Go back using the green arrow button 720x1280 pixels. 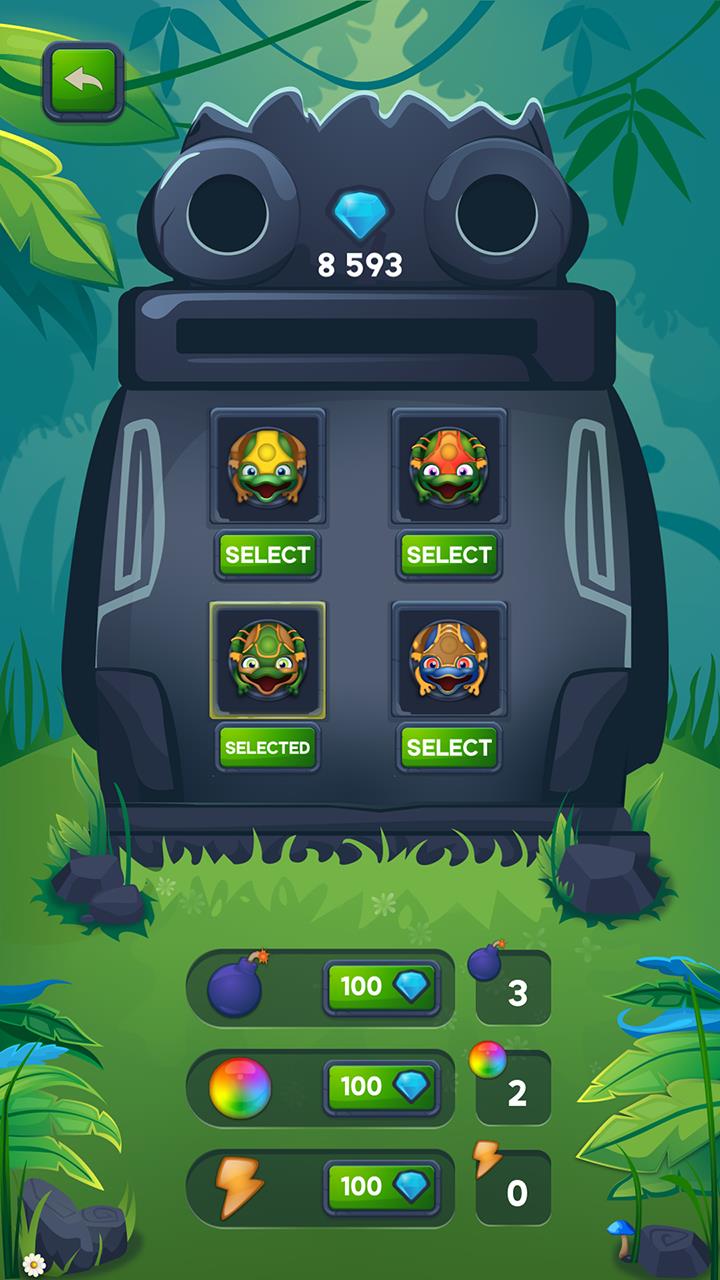[82, 80]
